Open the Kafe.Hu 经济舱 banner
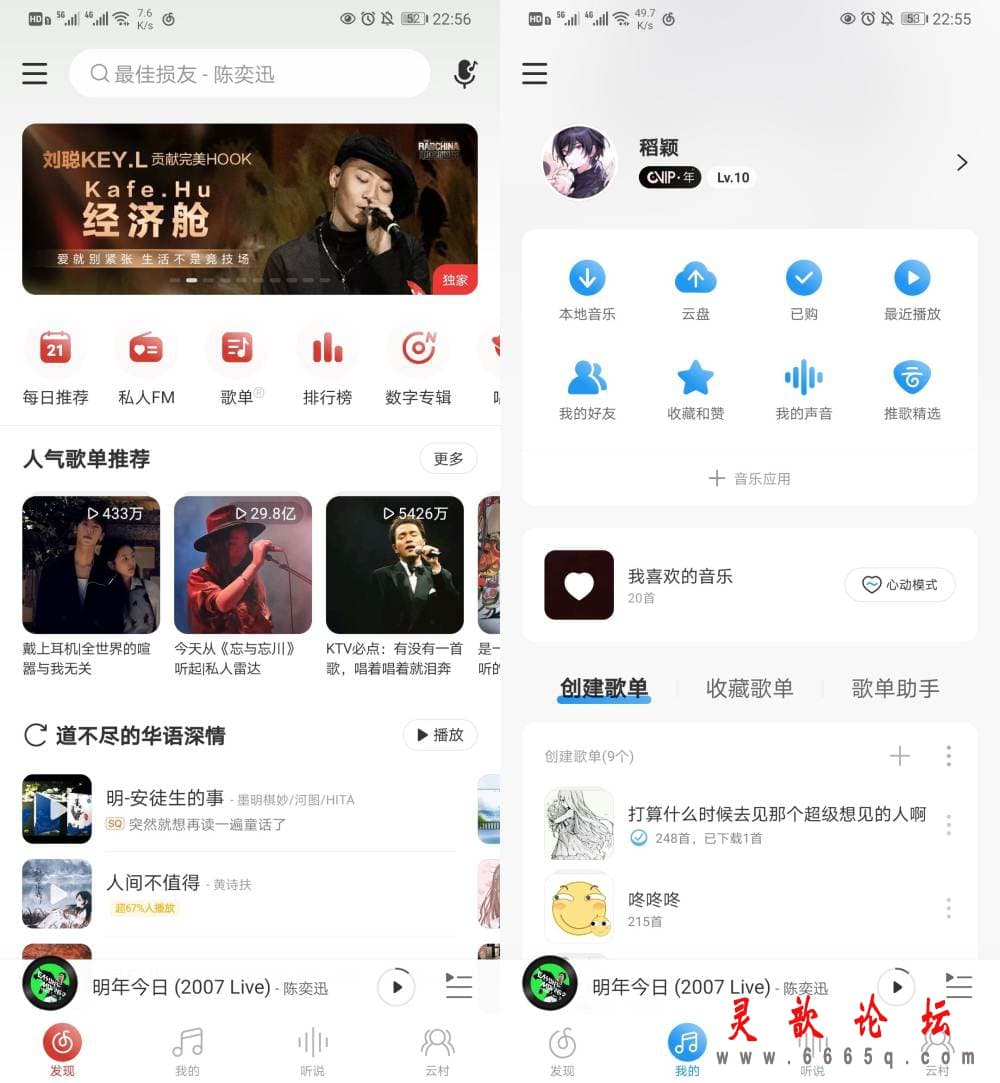The width and height of the screenshot is (1000, 1083). point(249,209)
